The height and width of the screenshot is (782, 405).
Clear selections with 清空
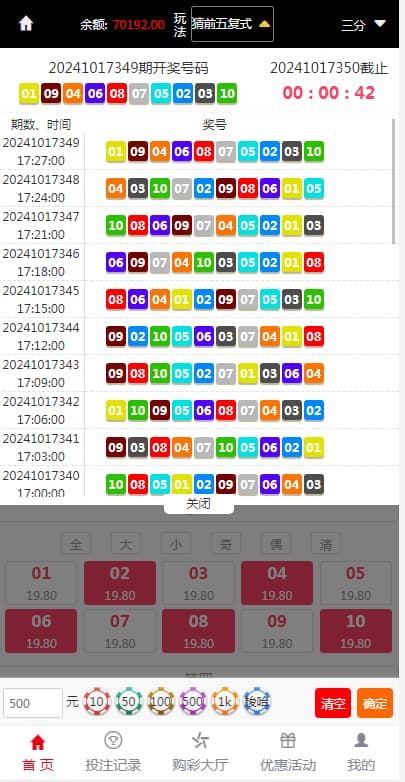[333, 703]
